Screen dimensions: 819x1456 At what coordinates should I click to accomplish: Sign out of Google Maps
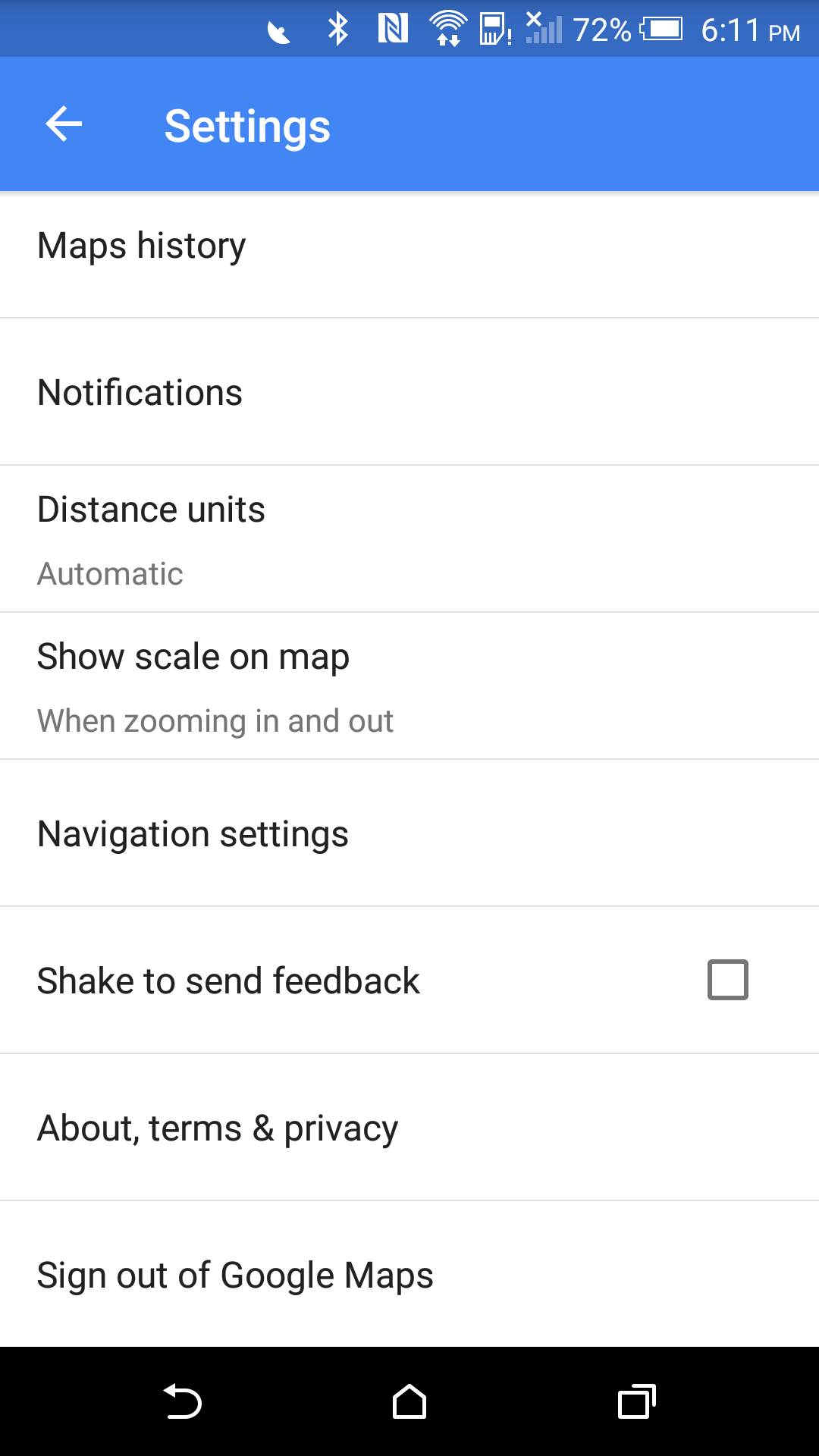click(x=409, y=1275)
